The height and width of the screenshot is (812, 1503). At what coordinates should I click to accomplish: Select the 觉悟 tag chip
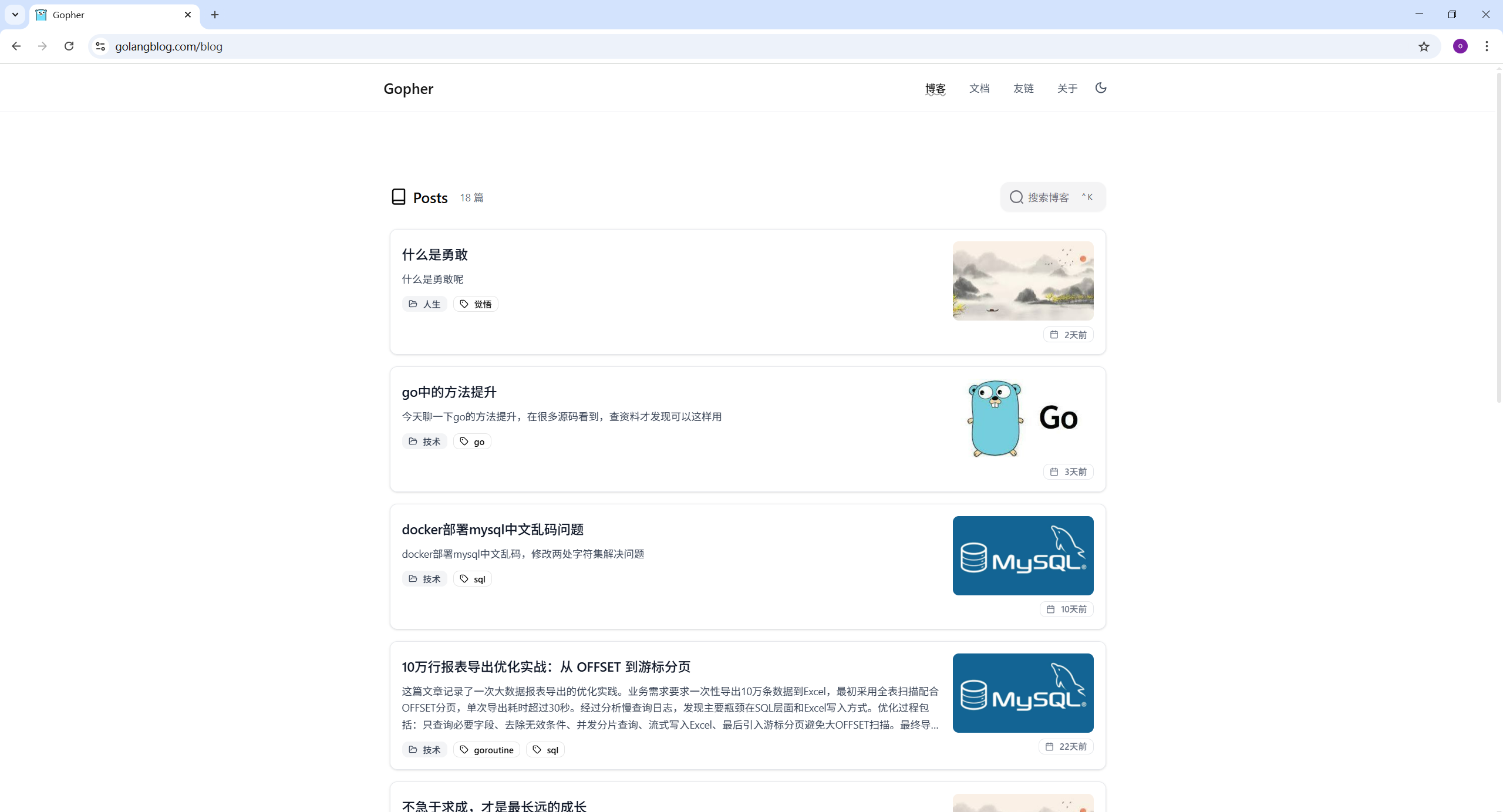tap(476, 304)
